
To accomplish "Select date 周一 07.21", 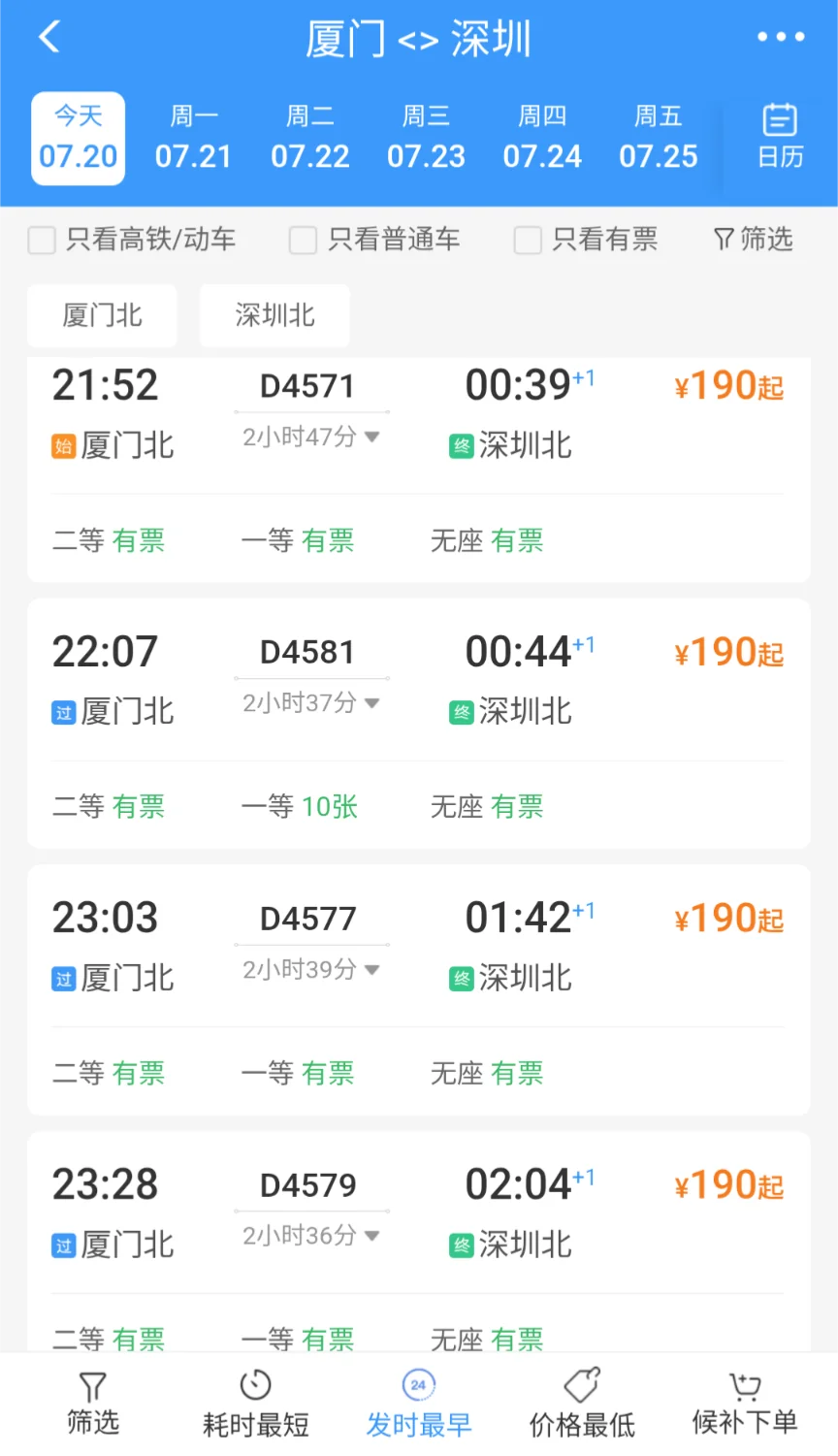I will pos(194,139).
